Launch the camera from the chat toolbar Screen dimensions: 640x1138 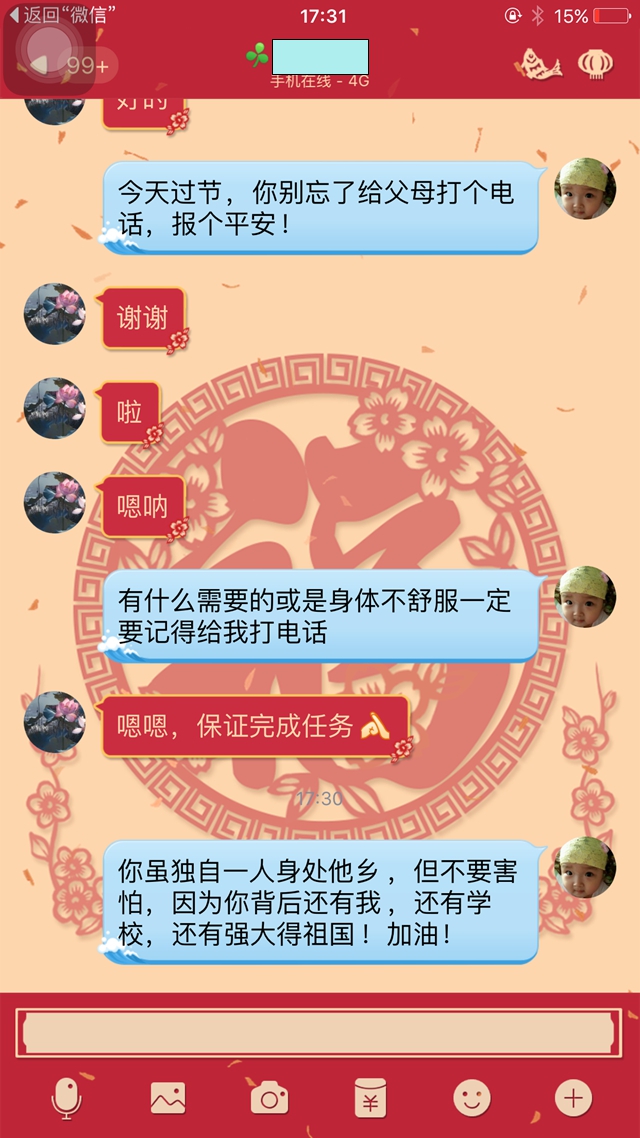269,1098
